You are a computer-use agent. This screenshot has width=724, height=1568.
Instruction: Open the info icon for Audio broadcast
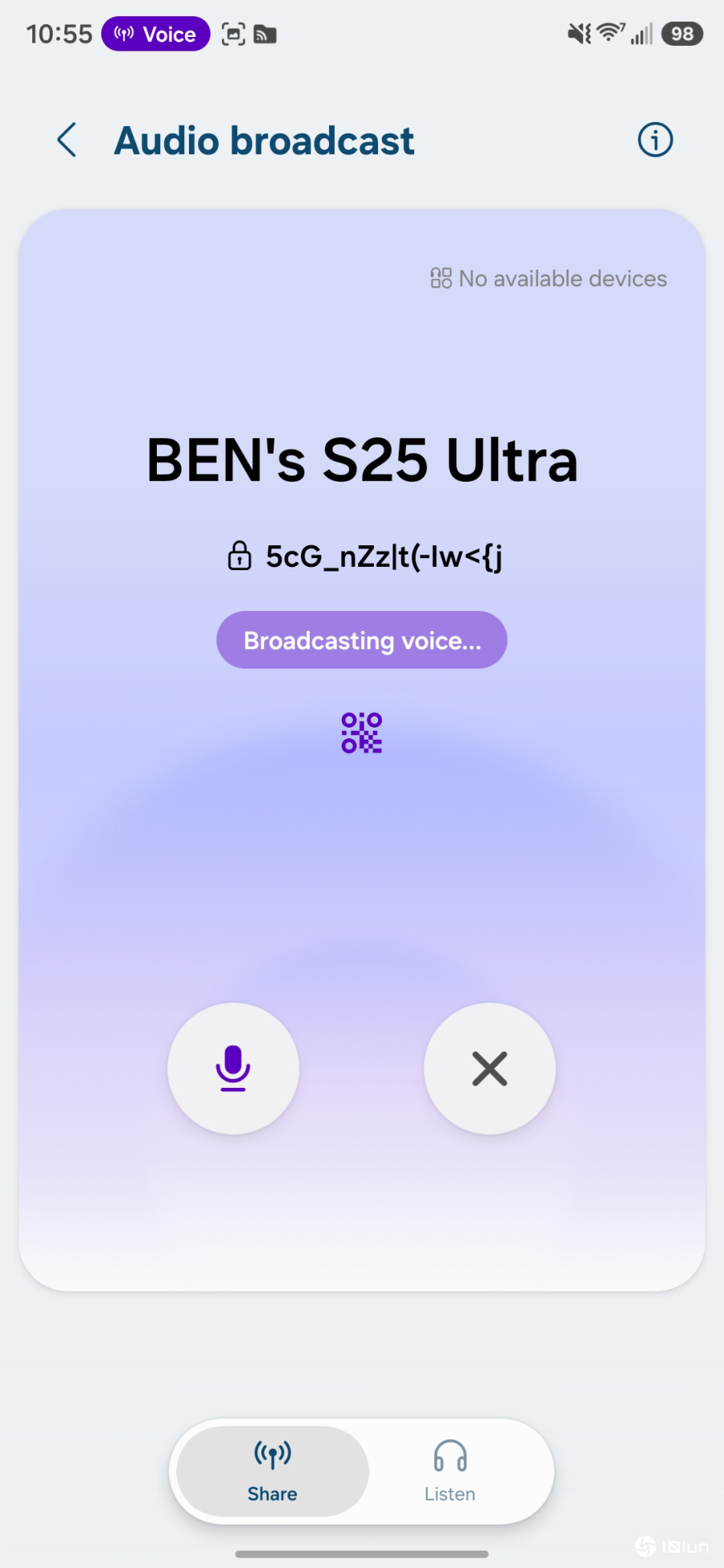pyautogui.click(x=655, y=141)
